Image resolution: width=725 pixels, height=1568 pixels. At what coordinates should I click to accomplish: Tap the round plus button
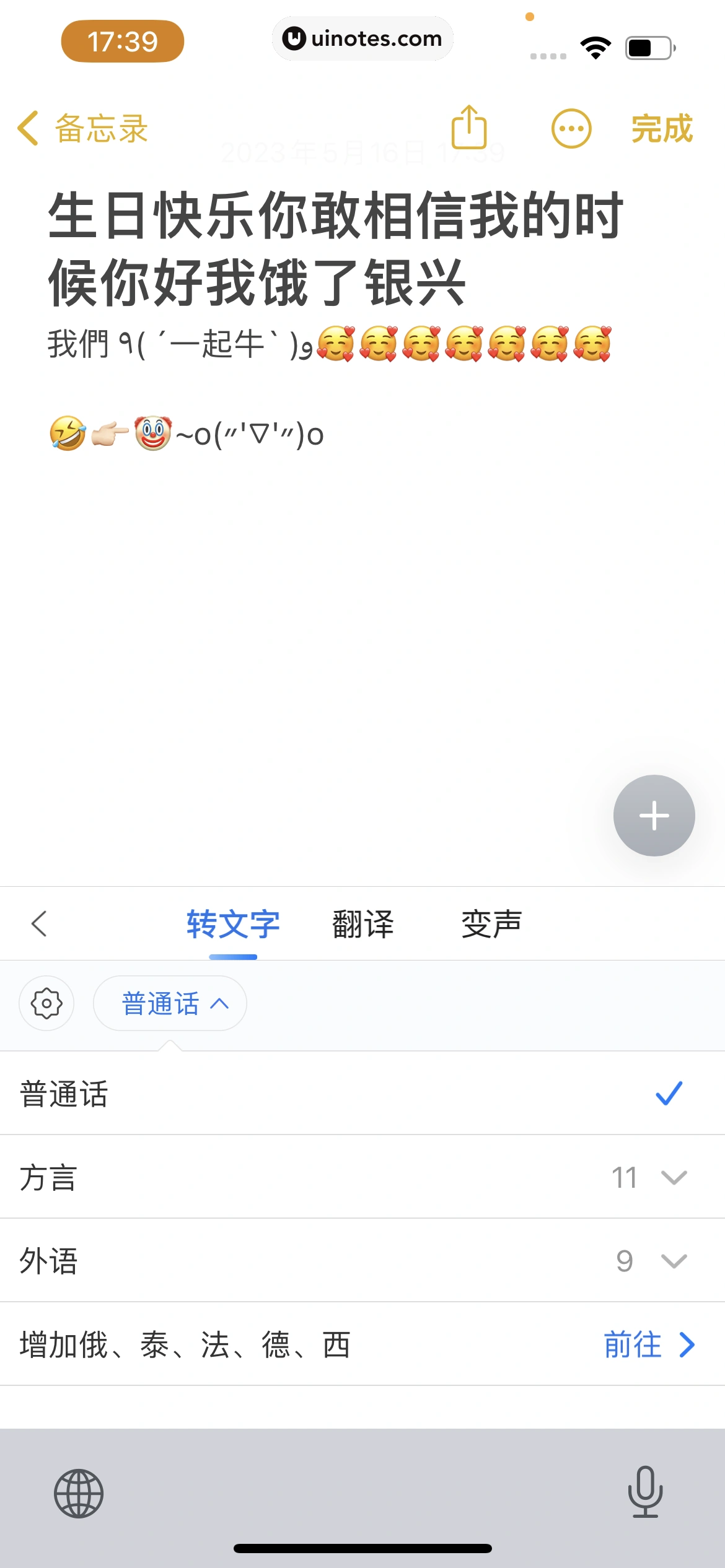[x=654, y=816]
